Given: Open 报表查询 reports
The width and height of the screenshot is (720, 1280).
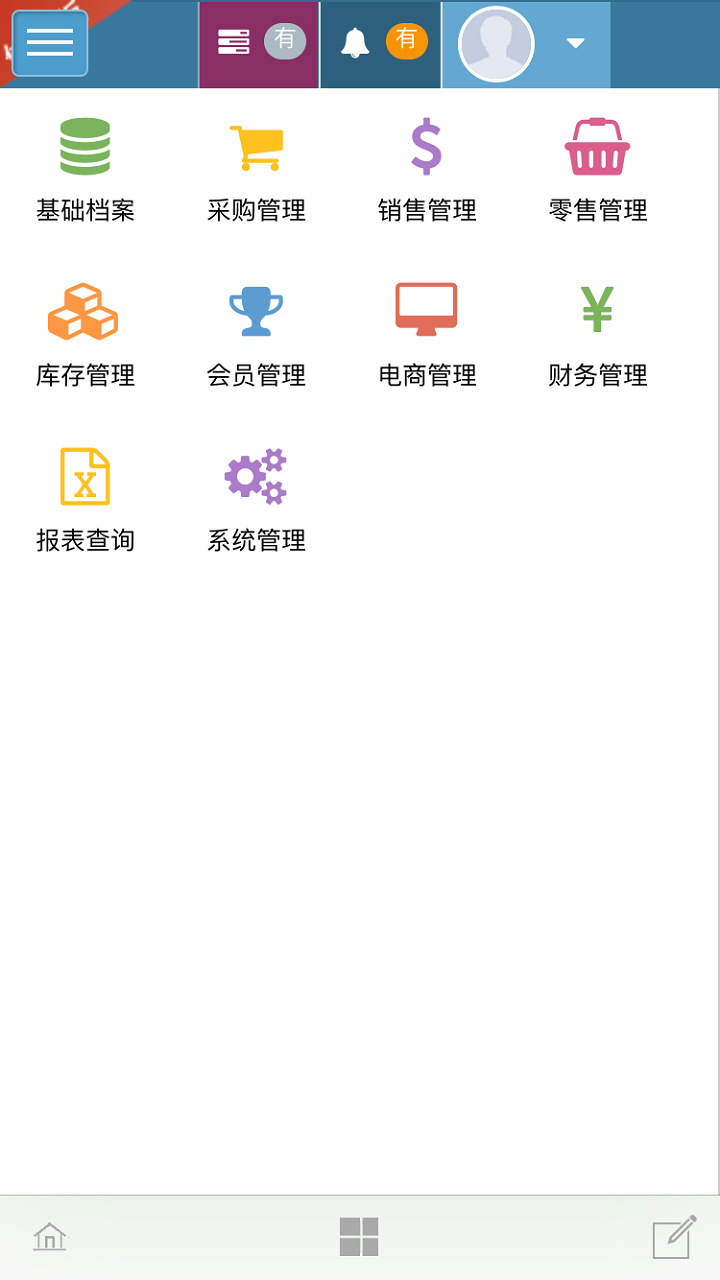Looking at the screenshot, I should click(85, 500).
